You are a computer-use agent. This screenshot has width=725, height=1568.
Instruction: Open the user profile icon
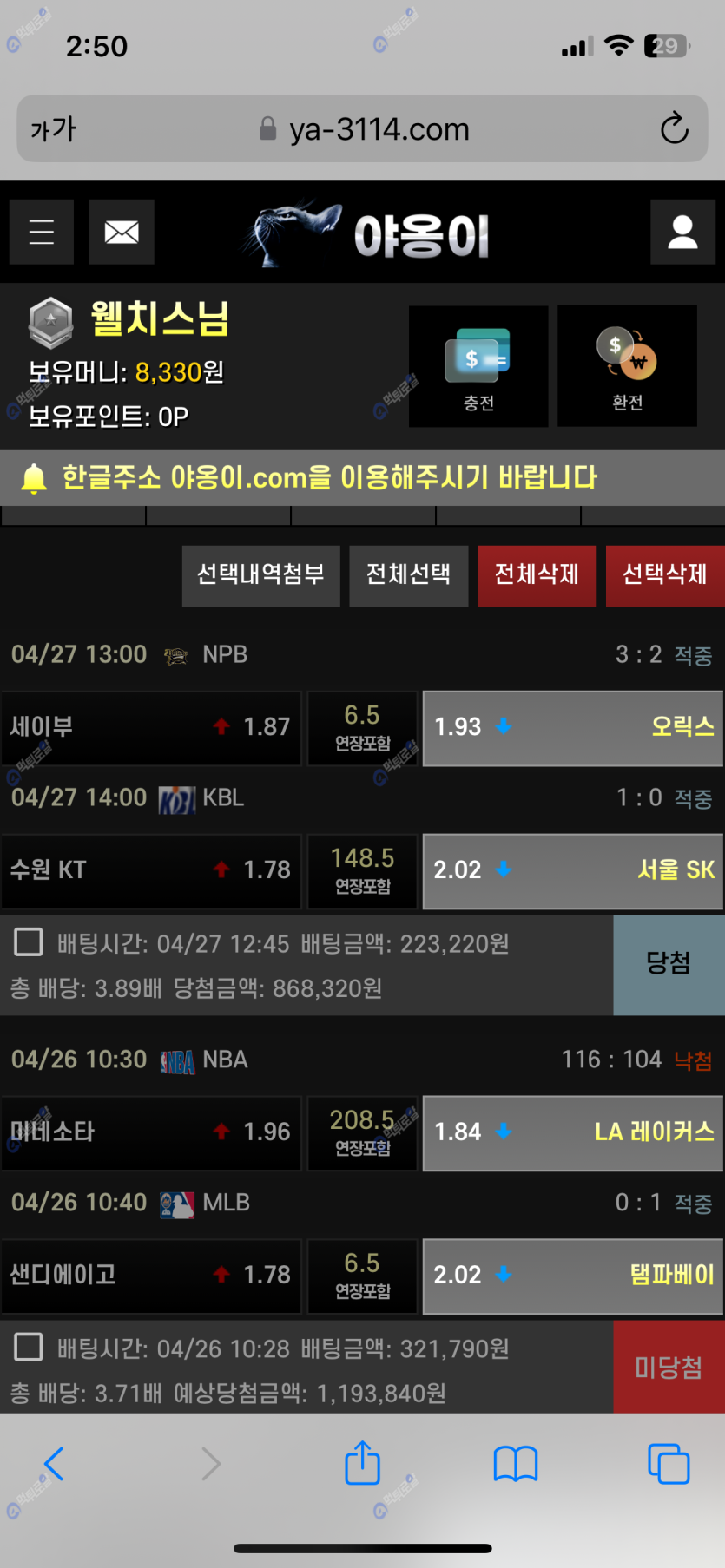click(682, 232)
